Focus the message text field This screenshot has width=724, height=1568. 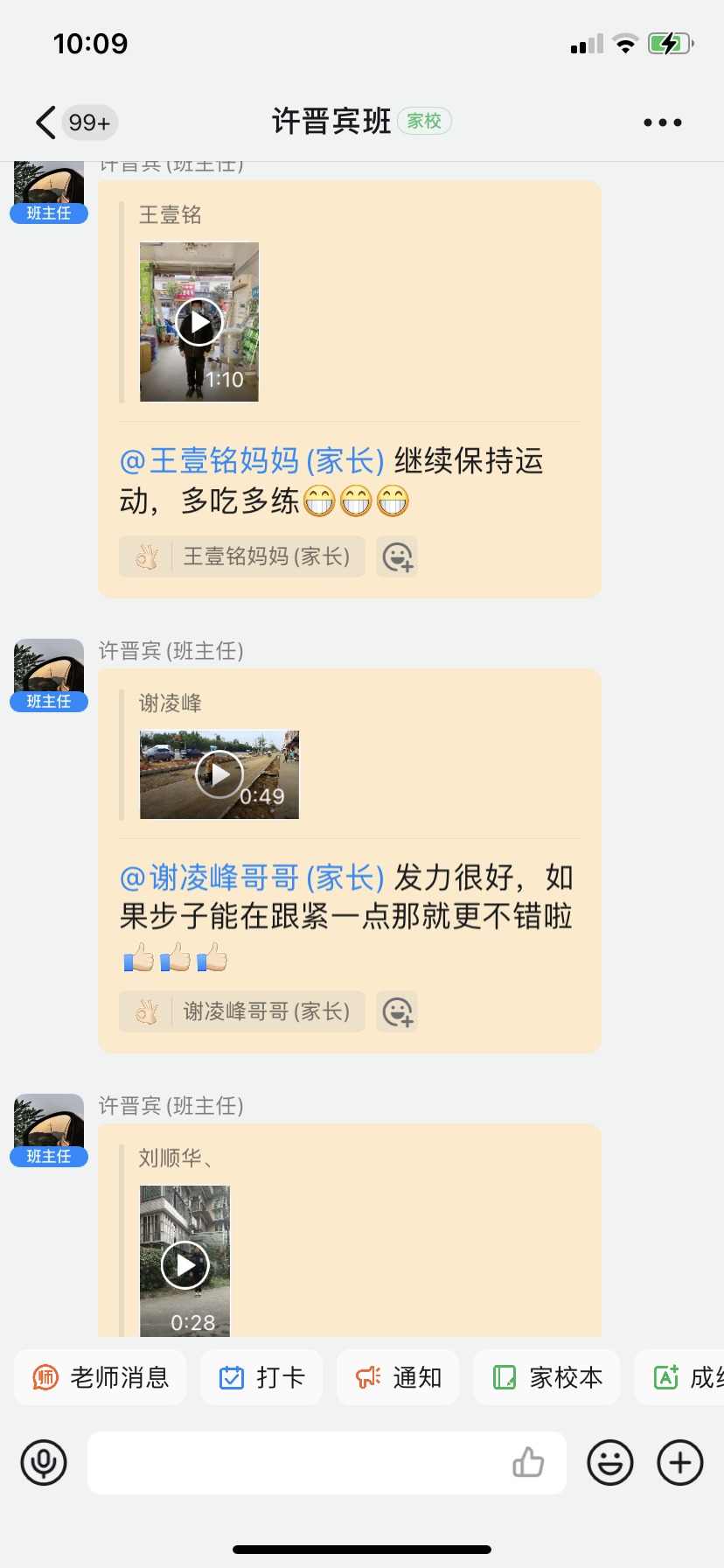pos(297,1462)
